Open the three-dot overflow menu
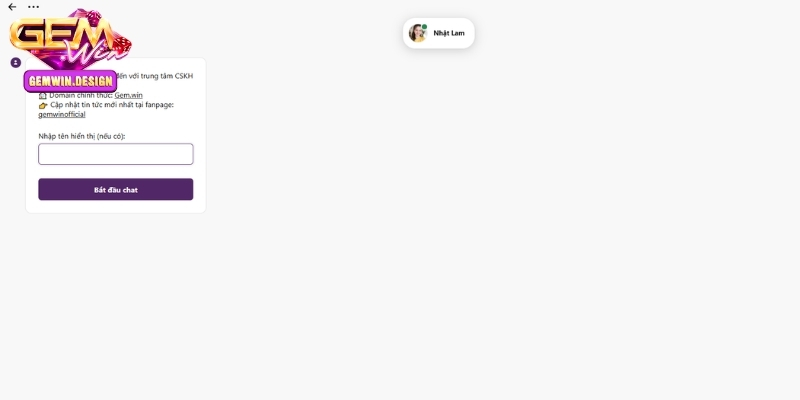 pyautogui.click(x=33, y=7)
